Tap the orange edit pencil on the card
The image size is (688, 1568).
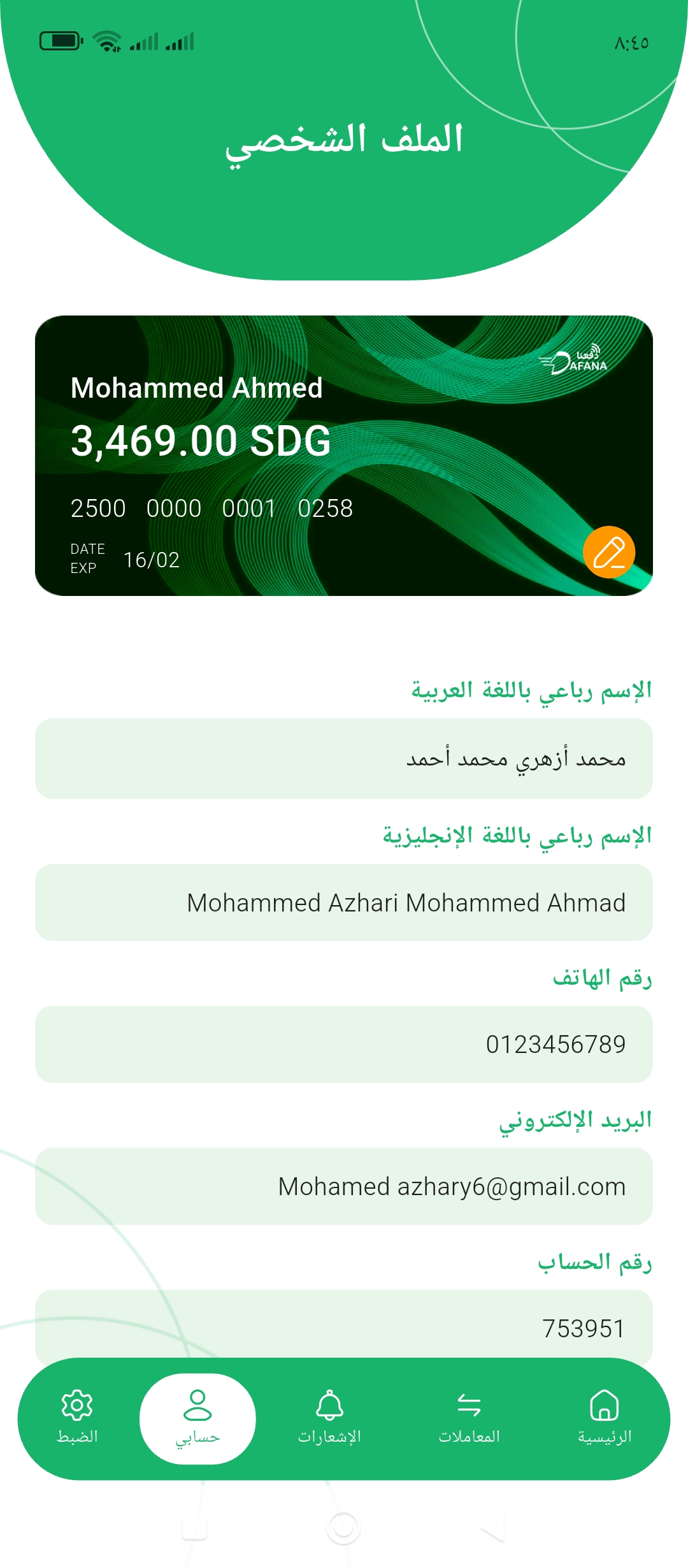pos(608,552)
